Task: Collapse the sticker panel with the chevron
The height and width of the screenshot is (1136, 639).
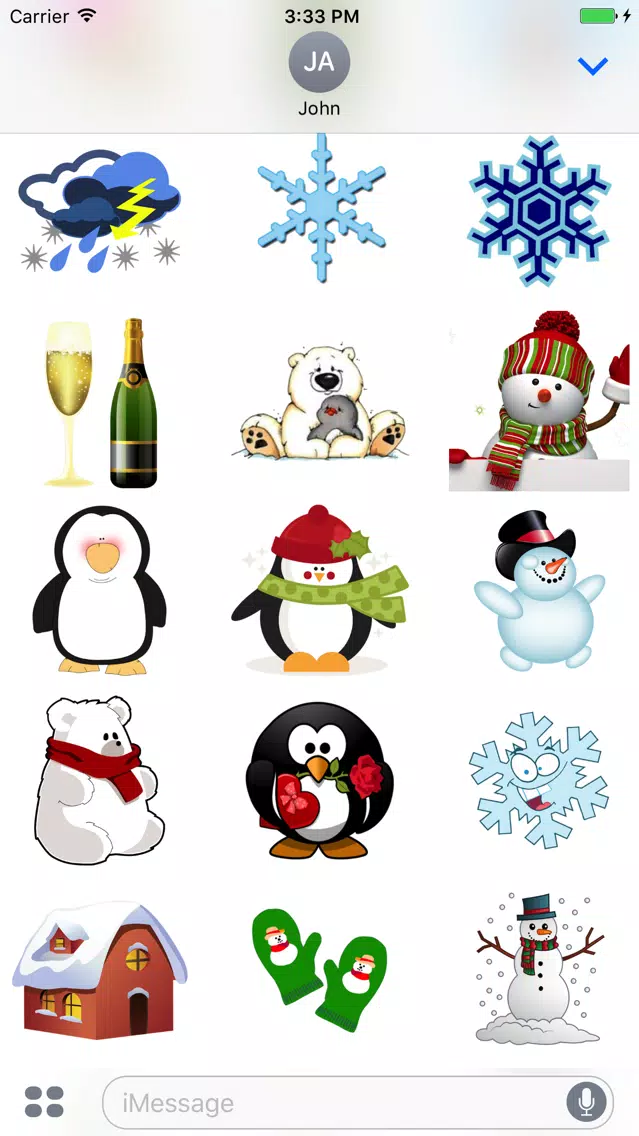Action: tap(593, 67)
